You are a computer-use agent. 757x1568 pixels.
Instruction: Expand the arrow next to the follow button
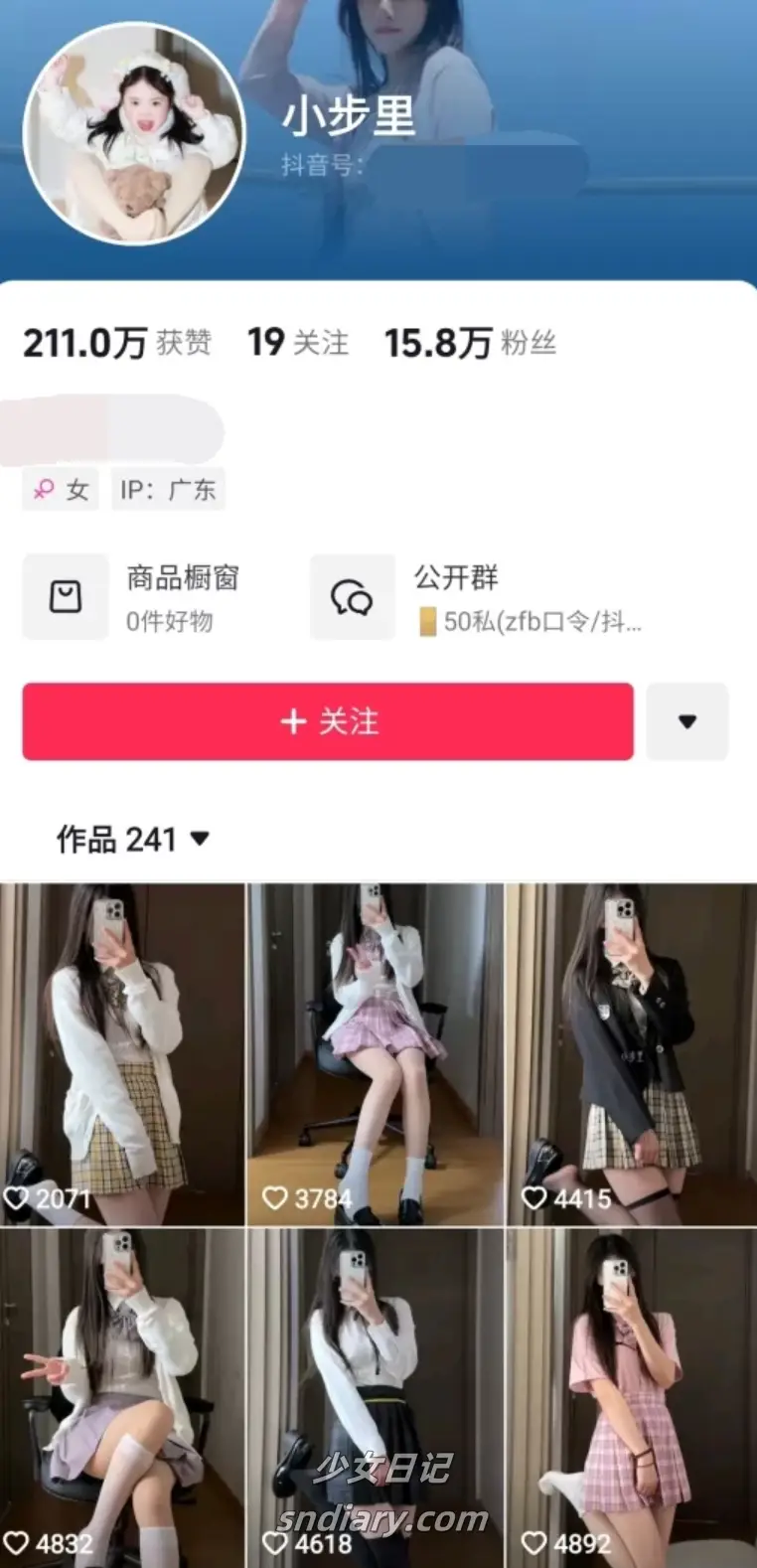pyautogui.click(x=687, y=721)
